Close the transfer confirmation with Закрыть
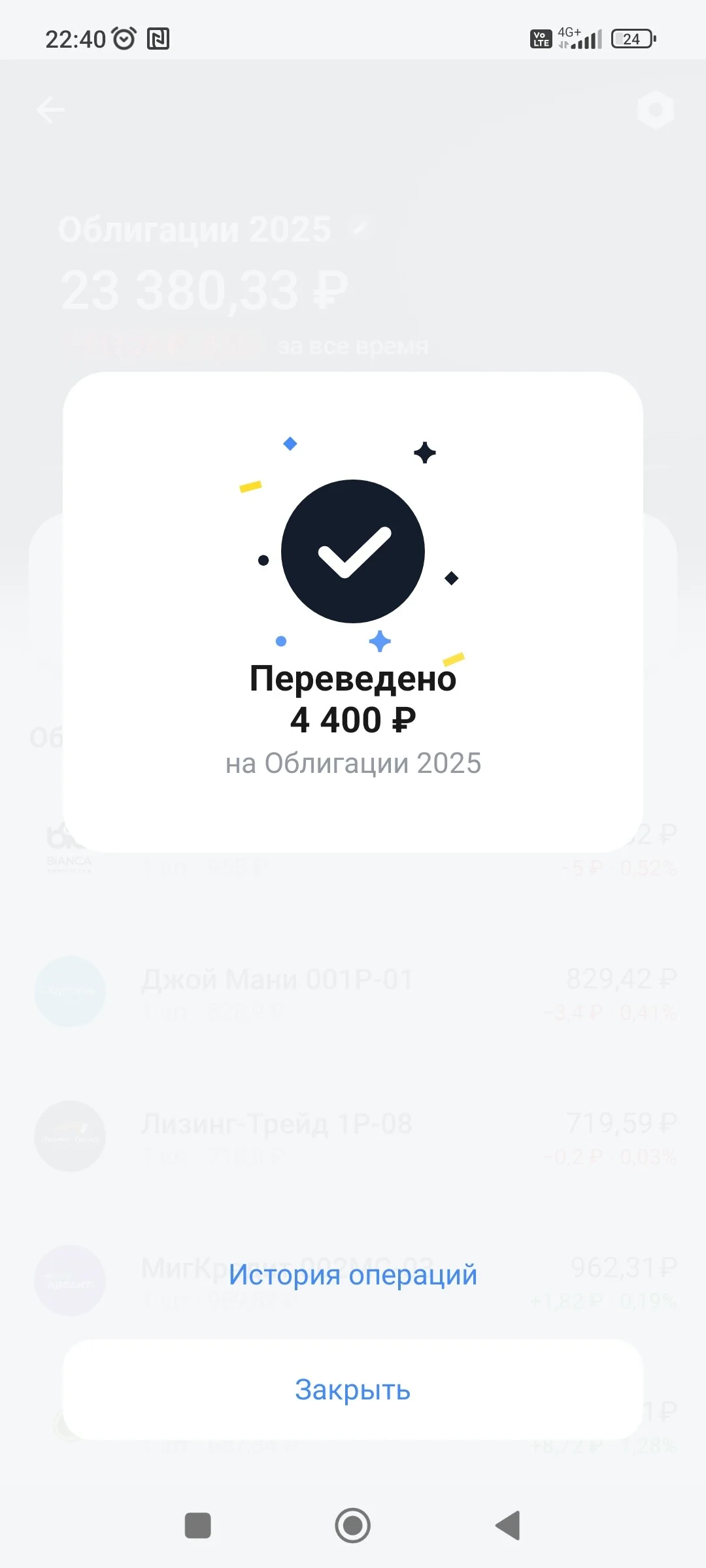 (353, 1390)
